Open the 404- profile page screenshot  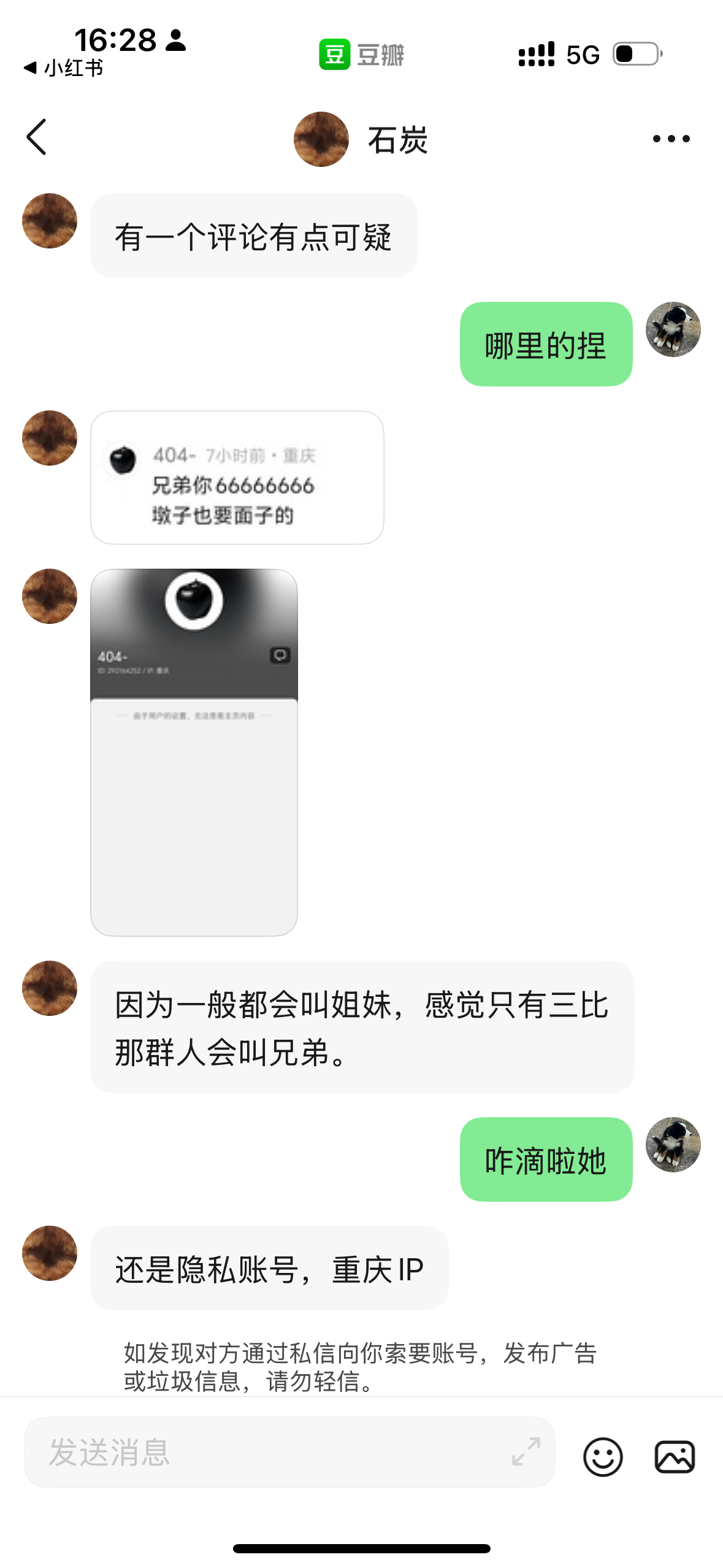pyautogui.click(x=194, y=752)
